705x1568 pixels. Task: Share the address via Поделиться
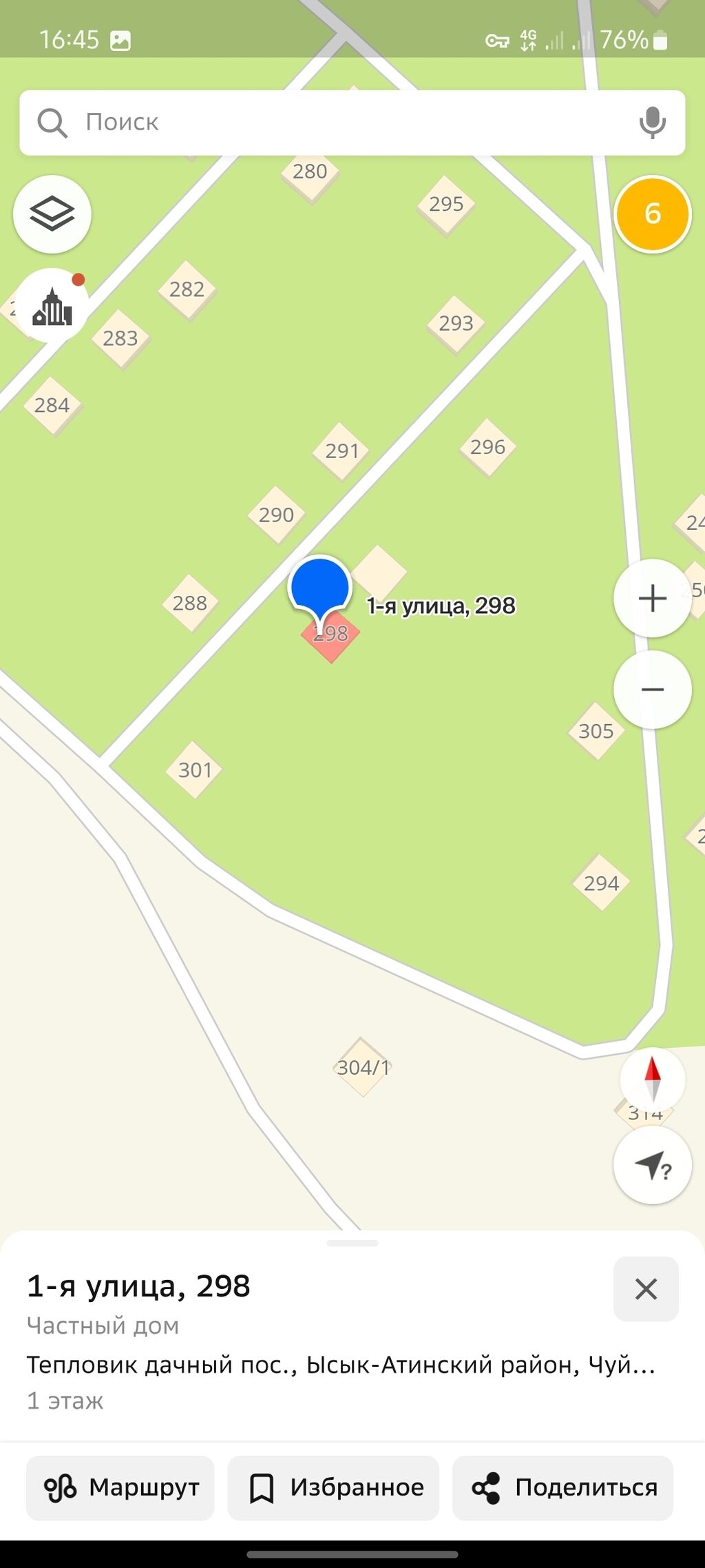pos(562,1487)
